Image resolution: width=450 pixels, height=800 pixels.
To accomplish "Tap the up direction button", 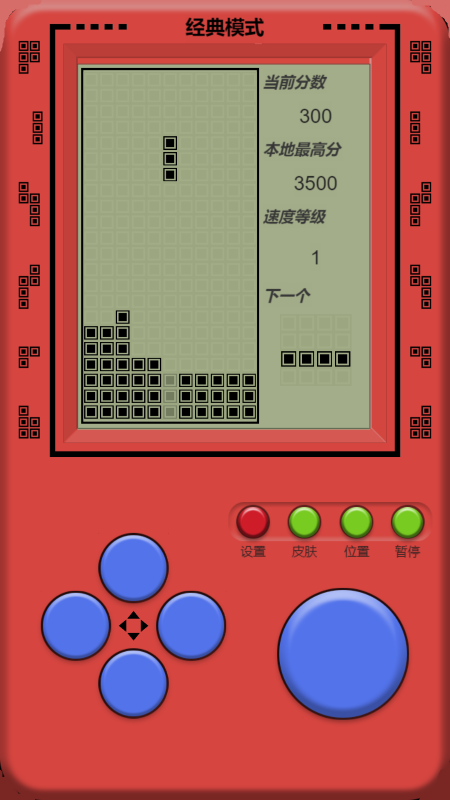I will coord(133,568).
